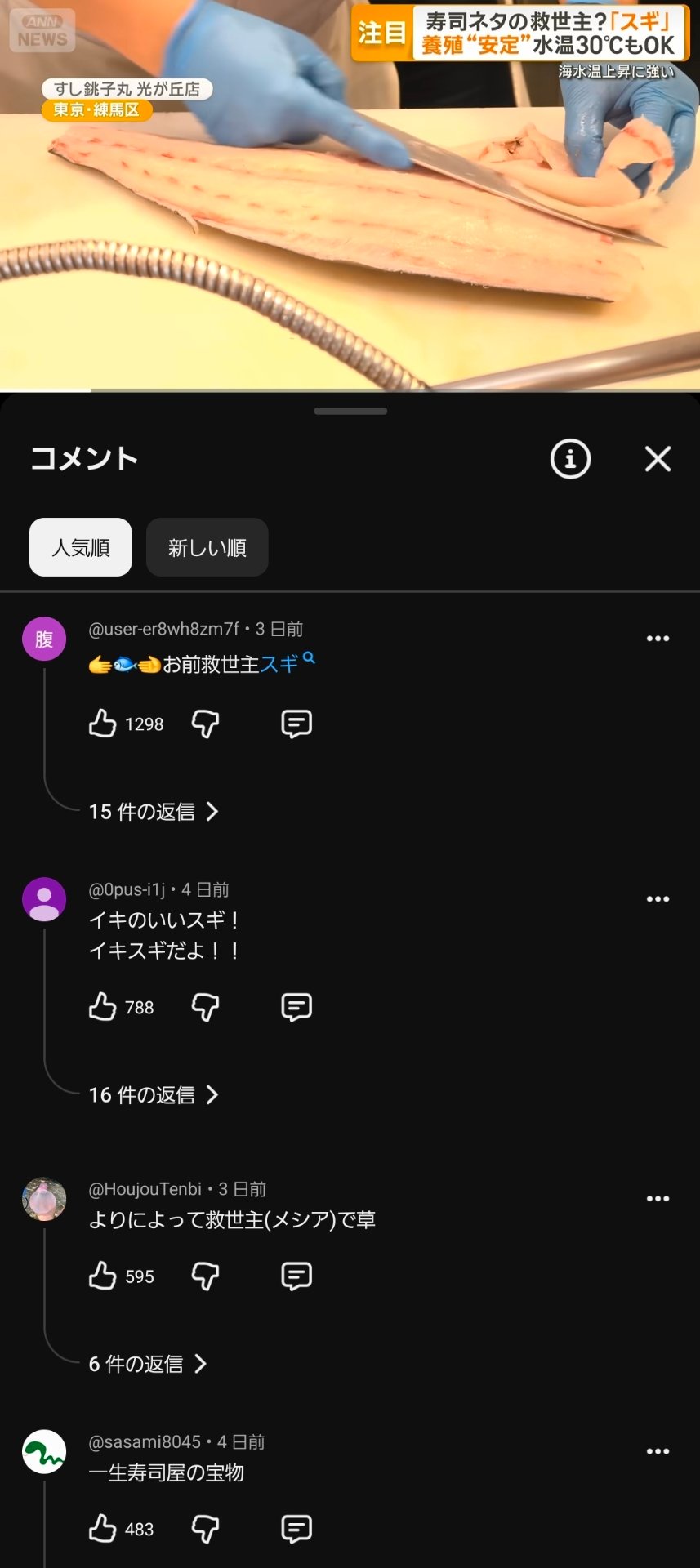
Task: Open the comments info icon
Action: pyautogui.click(x=570, y=459)
